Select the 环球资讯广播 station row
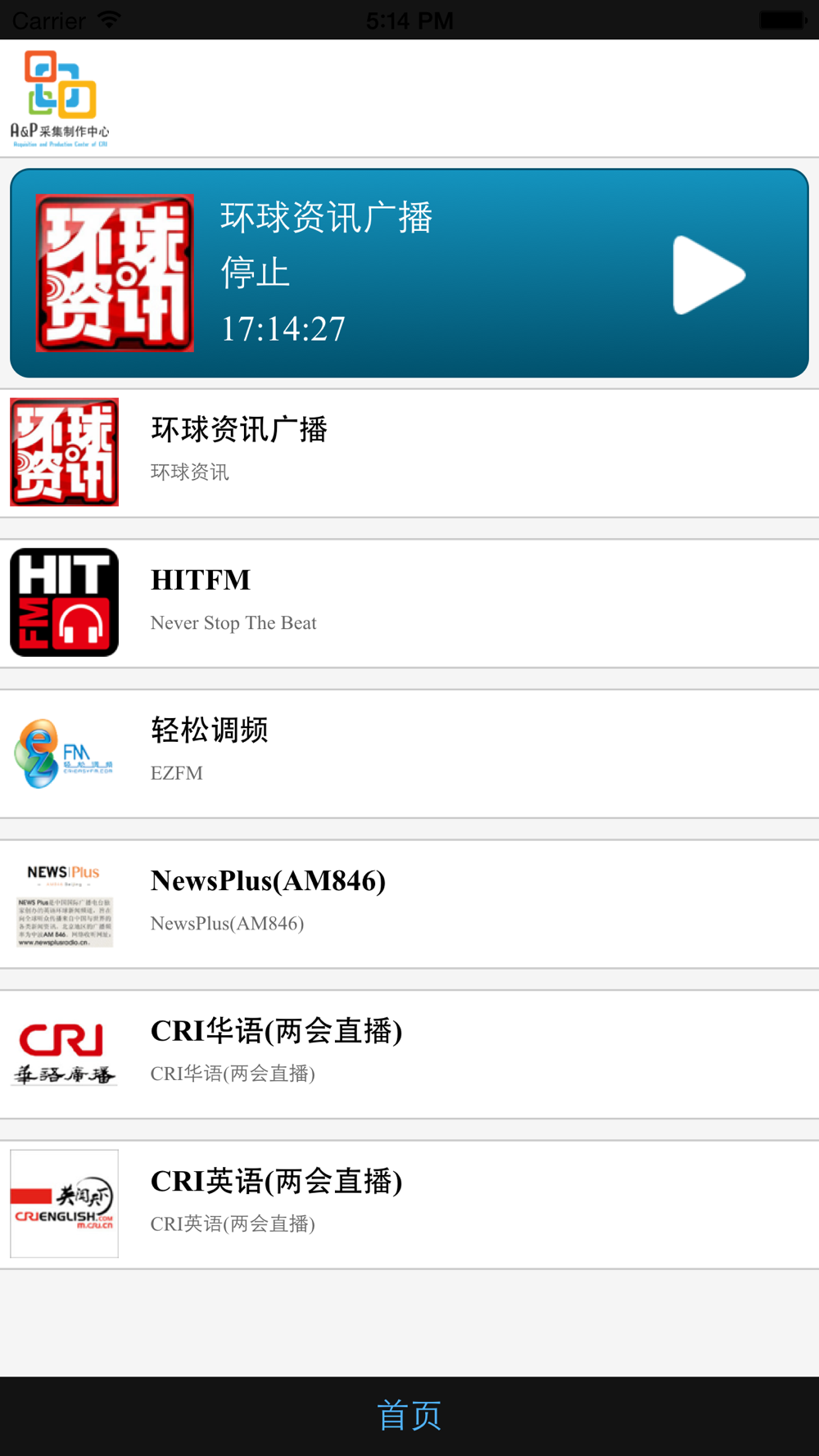 click(x=409, y=453)
